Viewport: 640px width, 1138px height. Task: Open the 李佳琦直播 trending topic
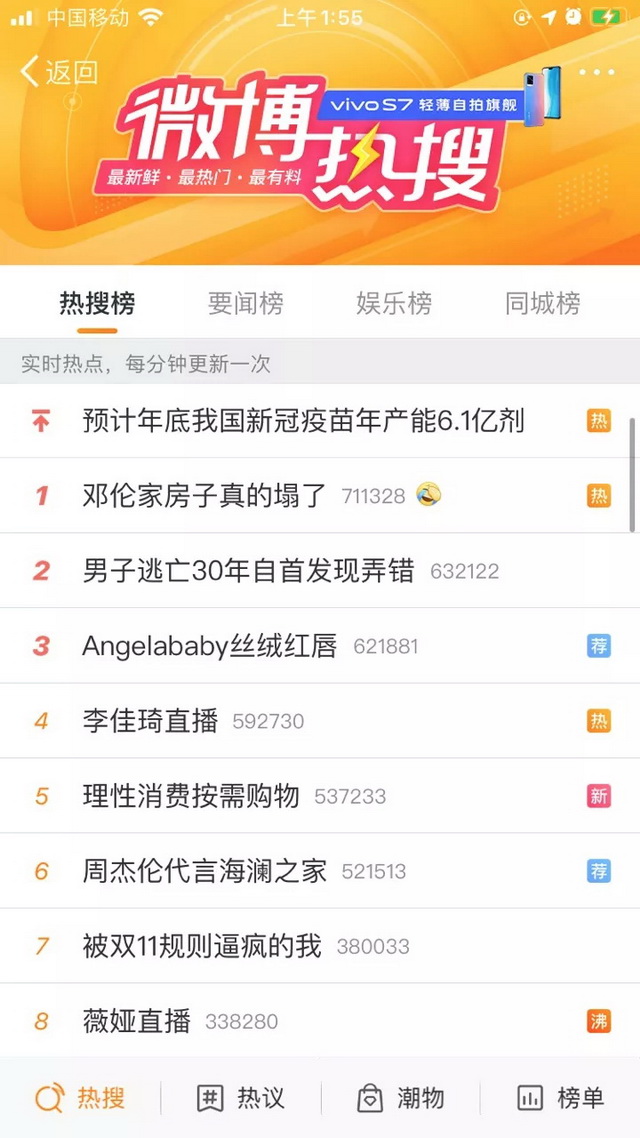(150, 721)
